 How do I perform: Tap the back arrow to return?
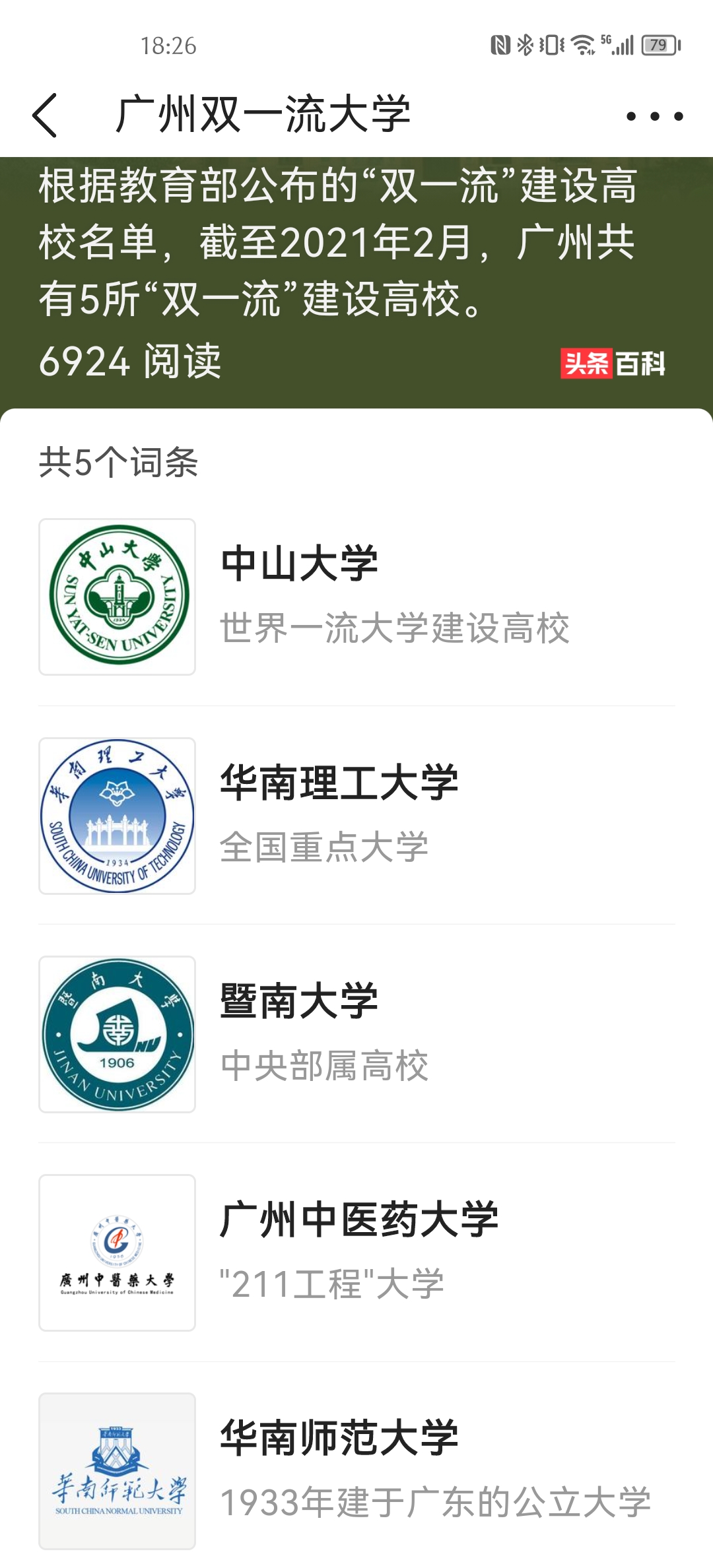[x=44, y=115]
